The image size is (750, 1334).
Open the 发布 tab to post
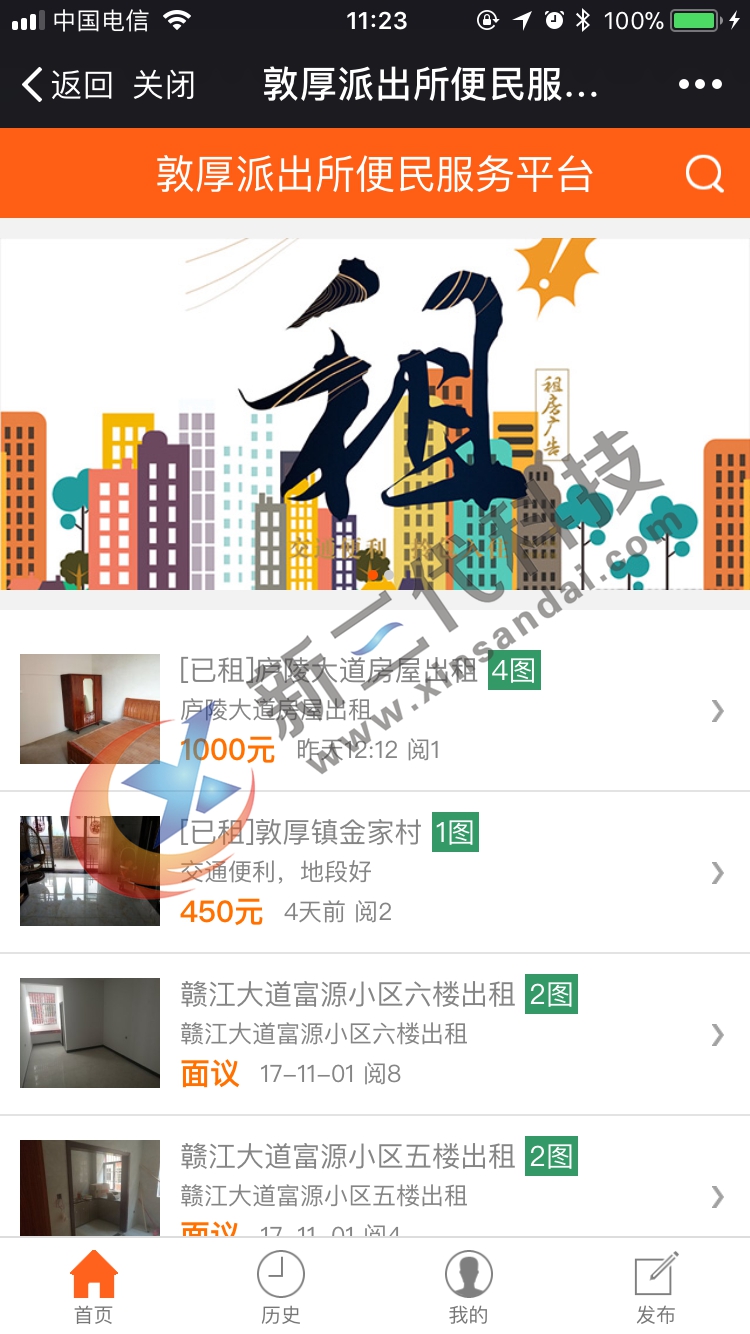656,1288
